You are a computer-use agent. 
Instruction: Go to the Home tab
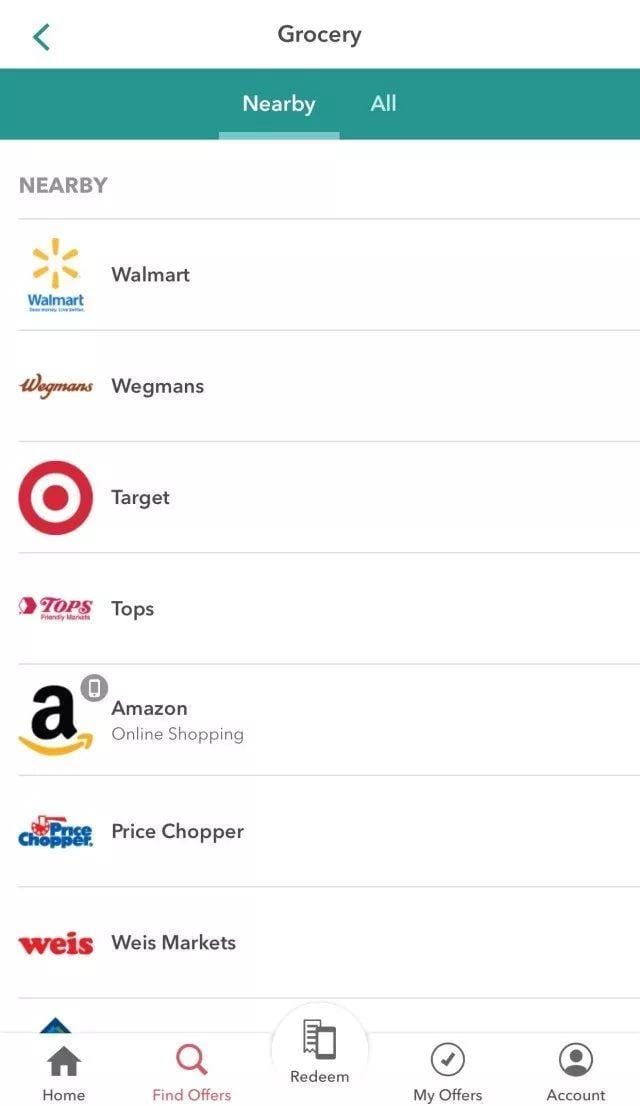(x=64, y=1072)
